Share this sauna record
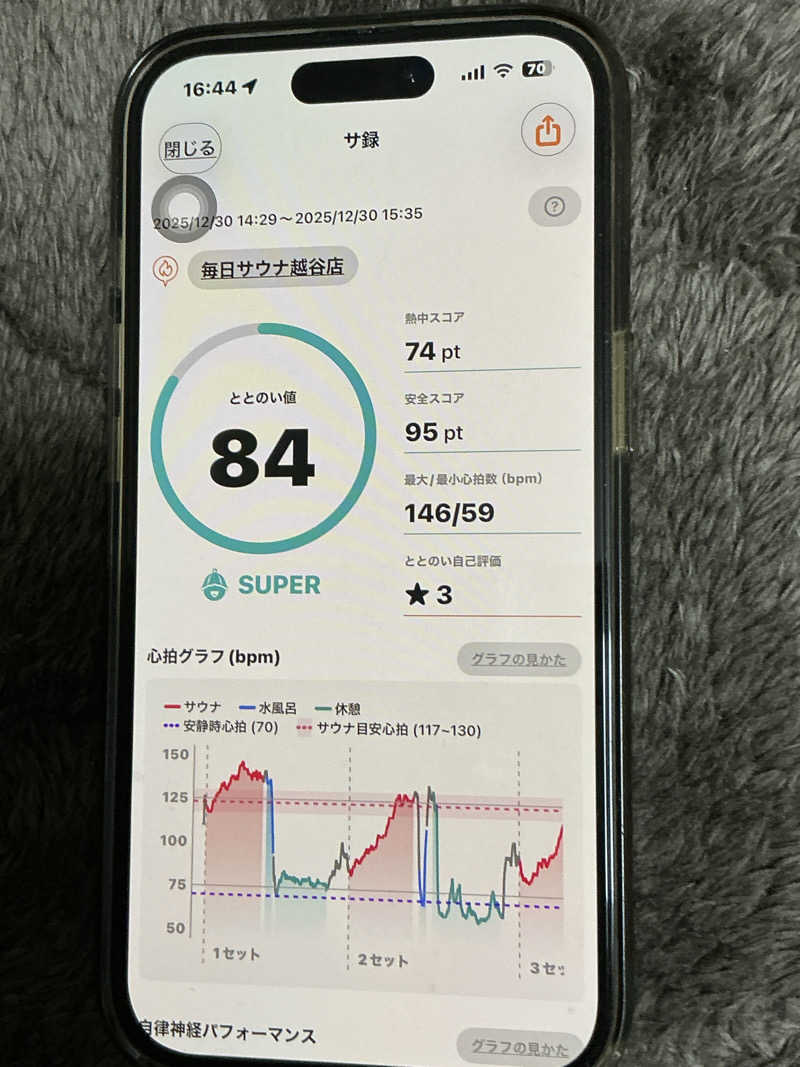The image size is (800, 1067). coord(548,130)
